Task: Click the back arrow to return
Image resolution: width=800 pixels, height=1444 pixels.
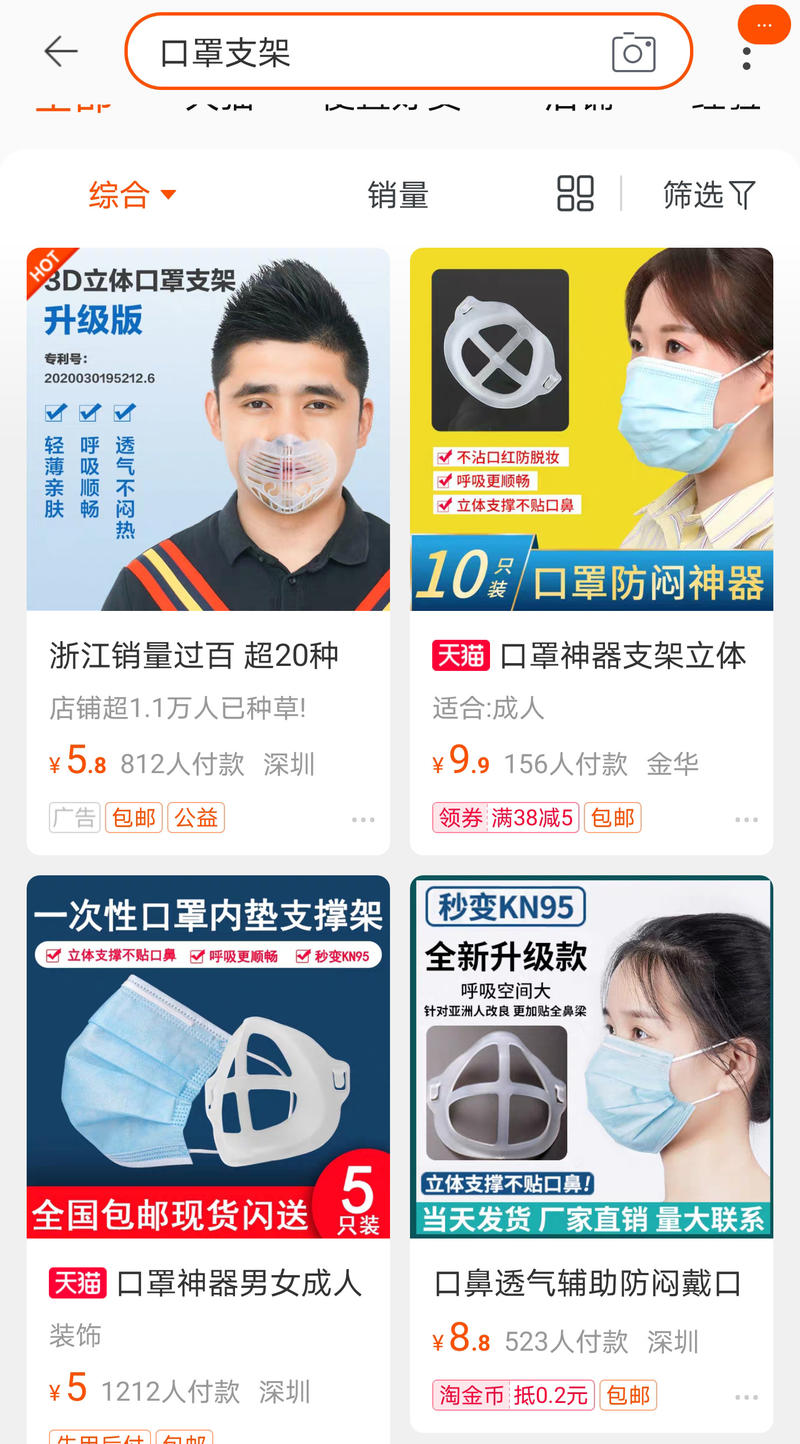Action: [61, 52]
